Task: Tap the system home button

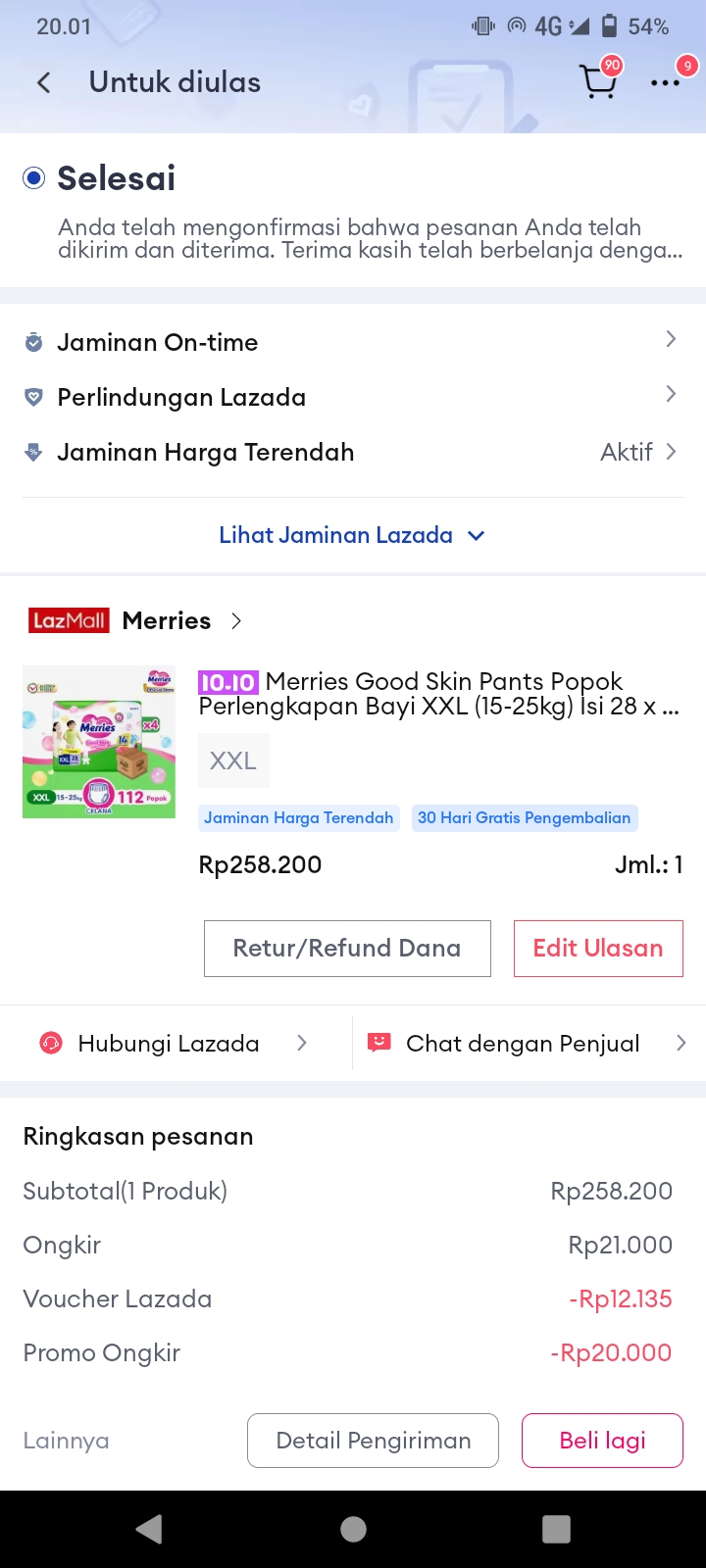Action: [353, 1530]
